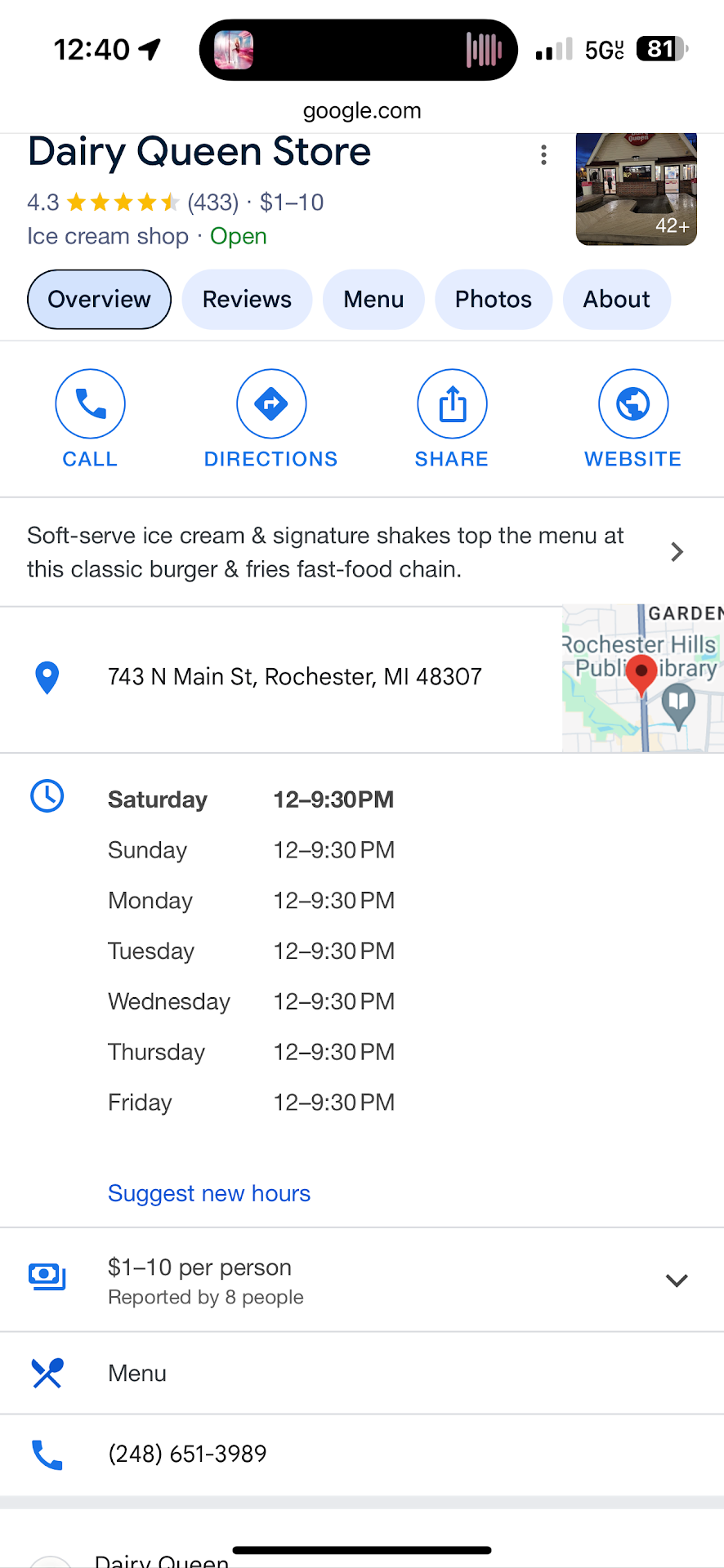The height and width of the screenshot is (1568, 724).
Task: Call the Dairy Queen store
Action: point(90,418)
